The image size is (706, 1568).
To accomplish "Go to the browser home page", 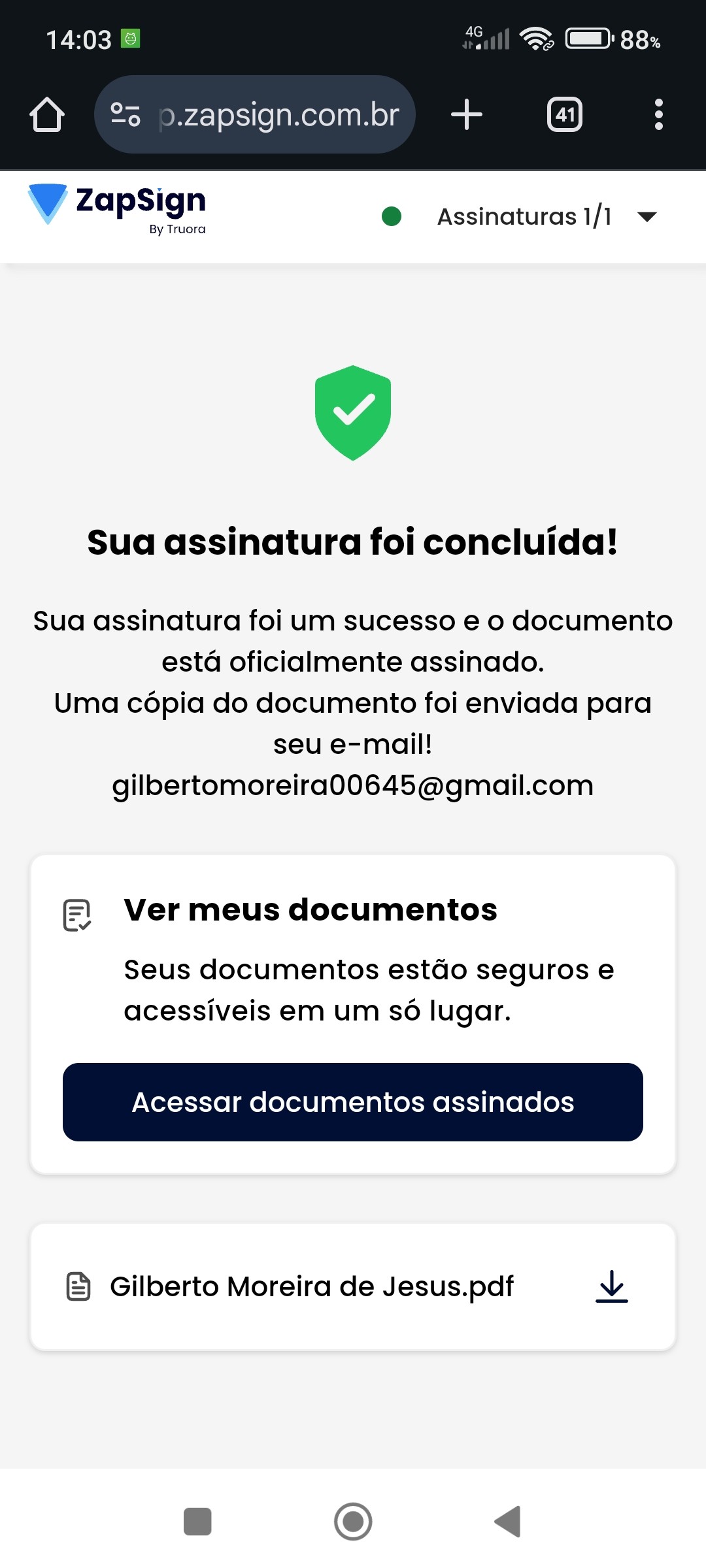I will 47,115.
